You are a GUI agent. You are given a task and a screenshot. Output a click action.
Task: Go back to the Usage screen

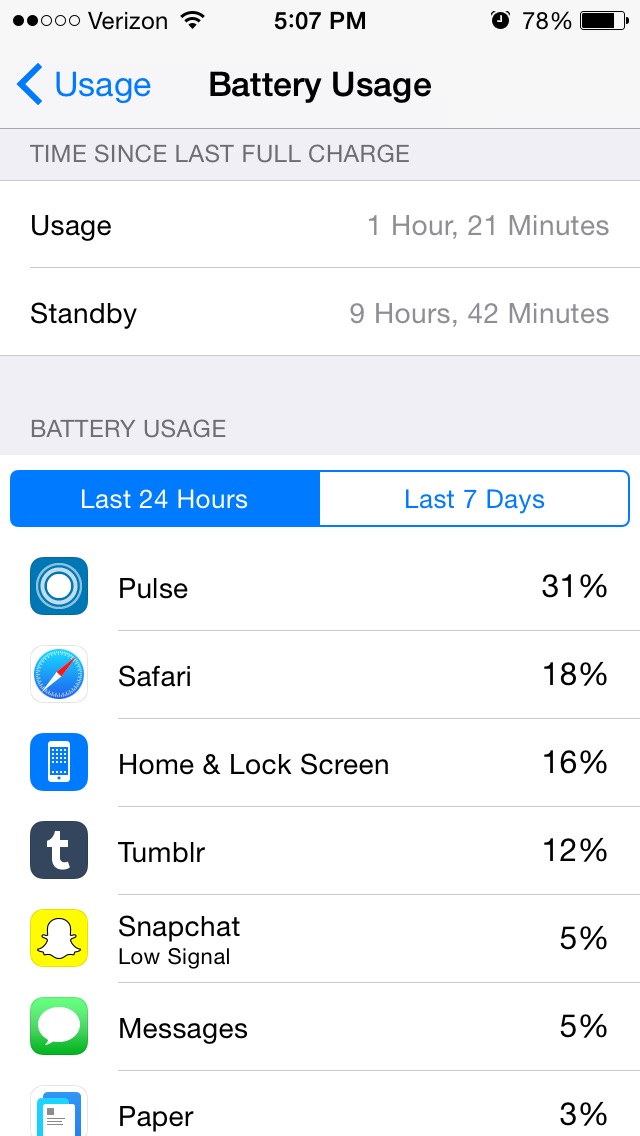point(83,85)
